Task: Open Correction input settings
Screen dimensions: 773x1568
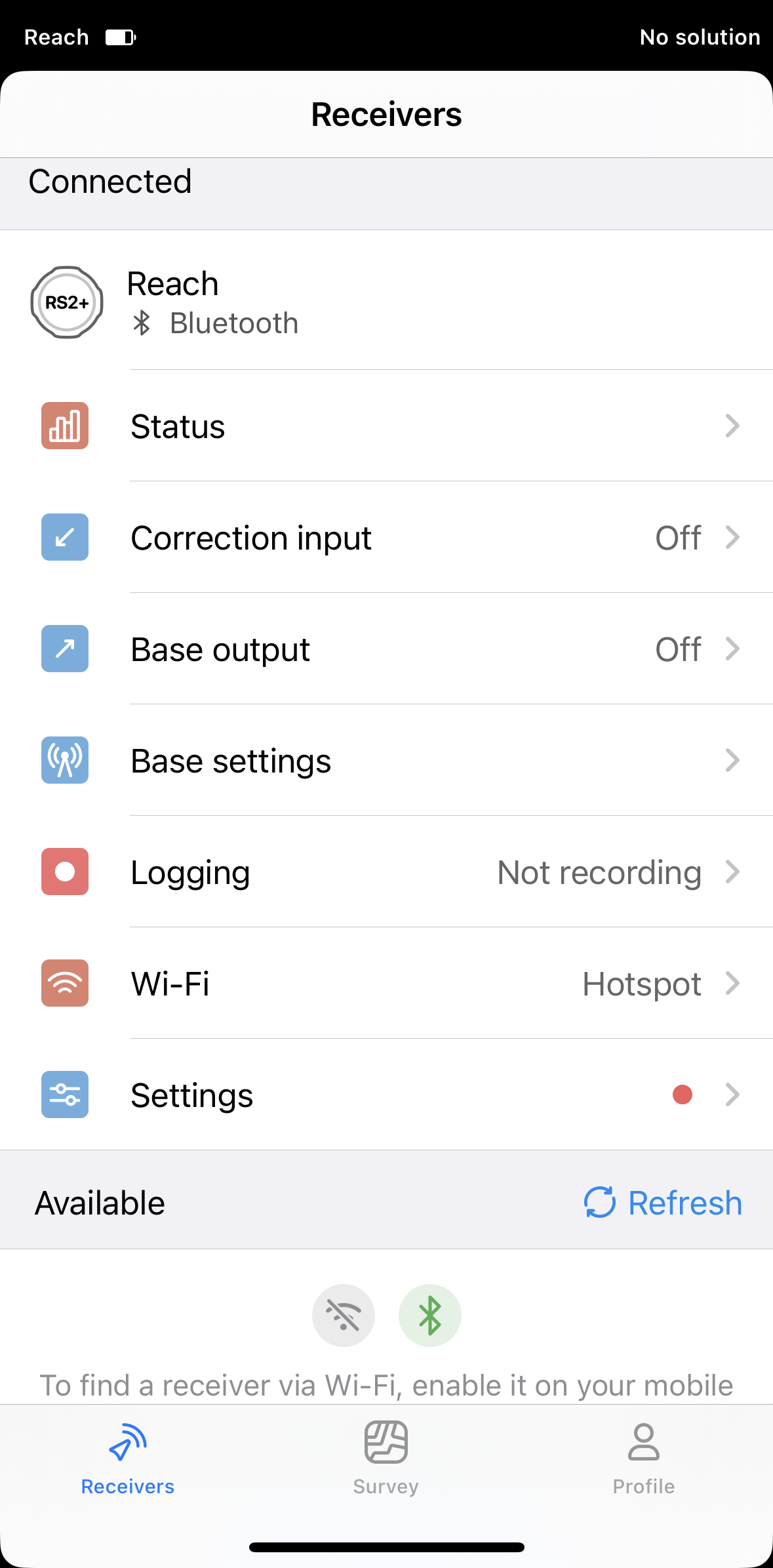Action: tap(386, 537)
